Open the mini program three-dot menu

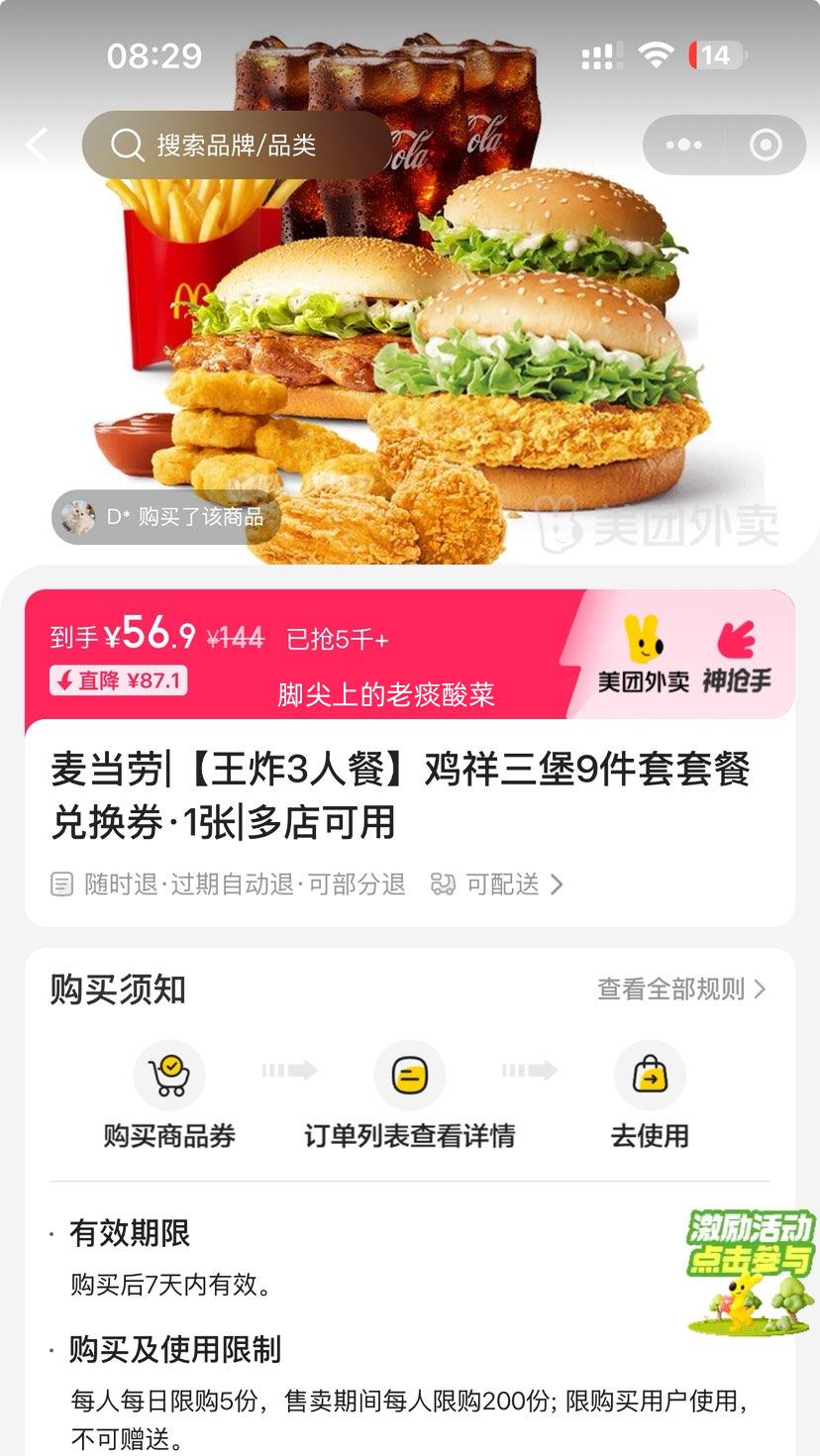coord(684,146)
